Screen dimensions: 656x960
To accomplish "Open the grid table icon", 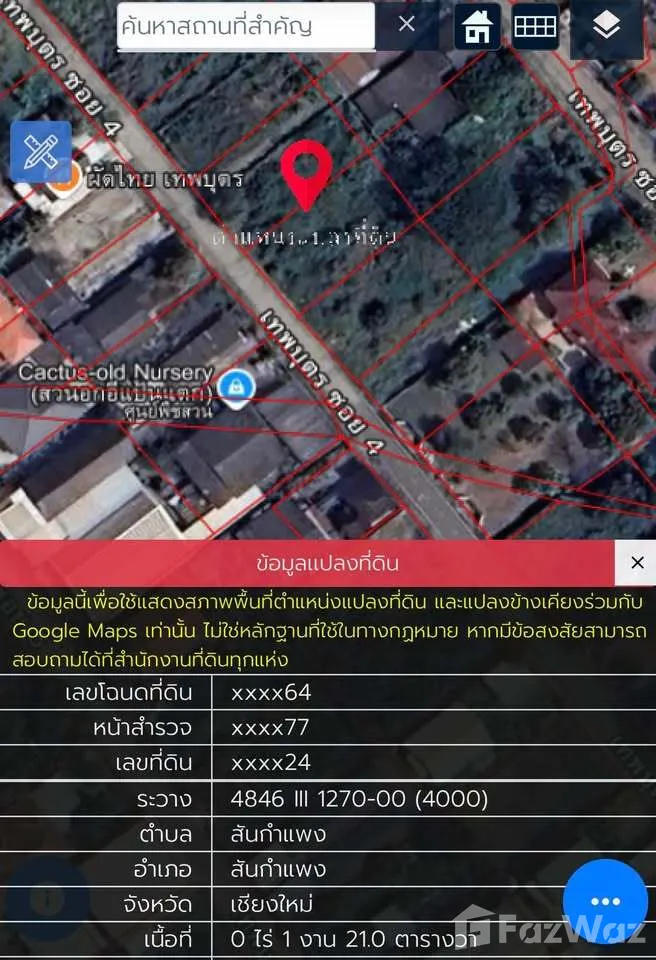I will click(535, 27).
